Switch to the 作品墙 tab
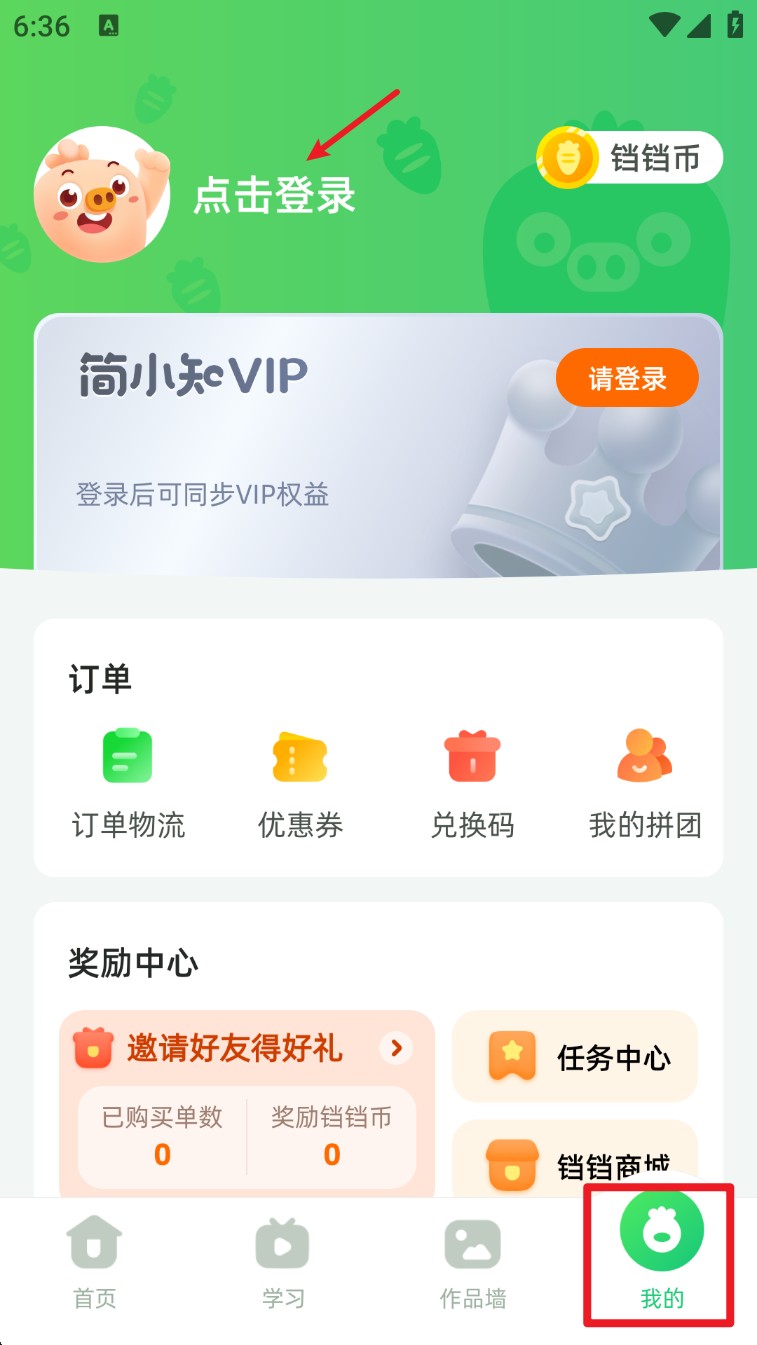This screenshot has height=1345, width=757. pyautogui.click(x=472, y=1264)
